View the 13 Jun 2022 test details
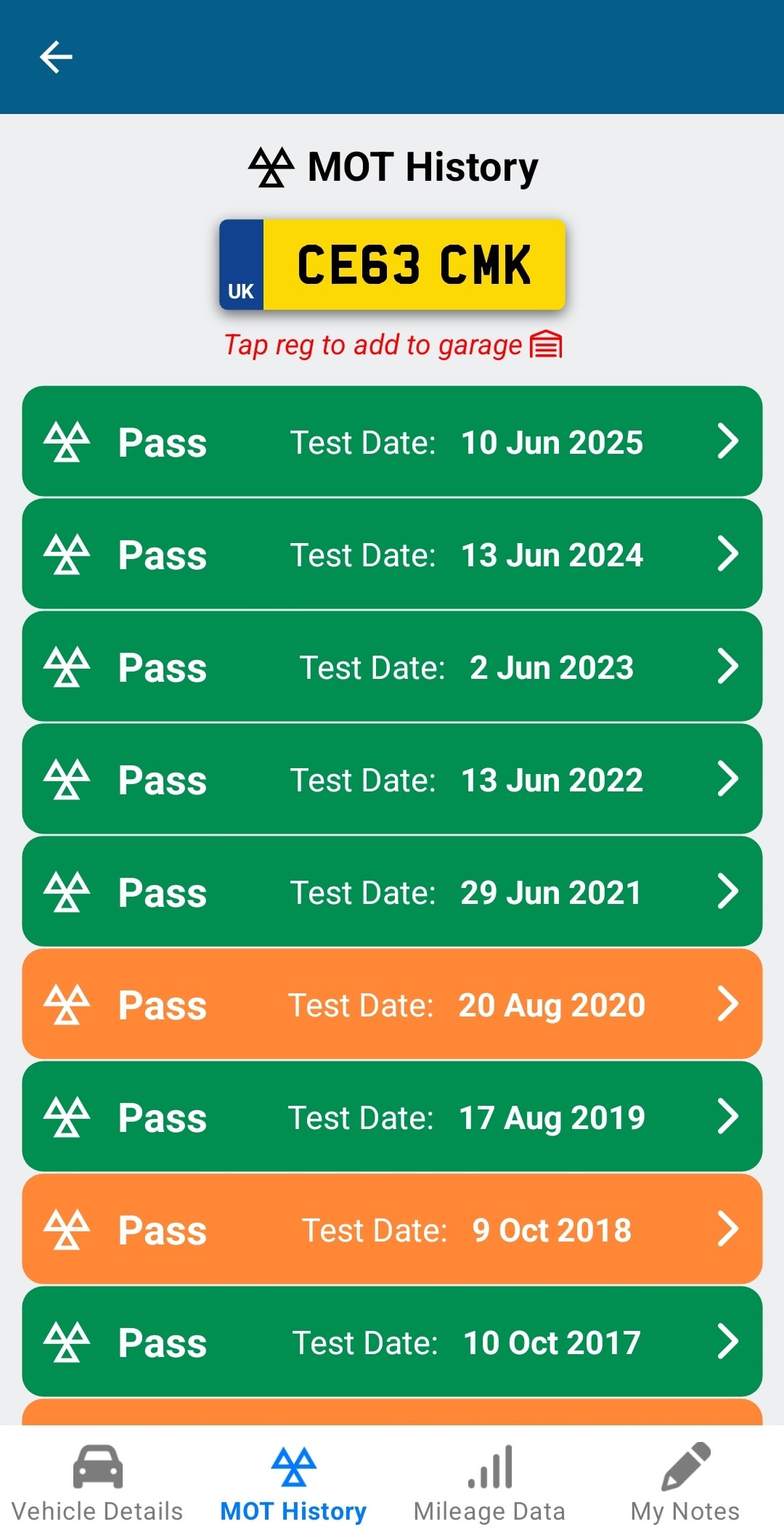This screenshot has width=784, height=1540. [392, 779]
